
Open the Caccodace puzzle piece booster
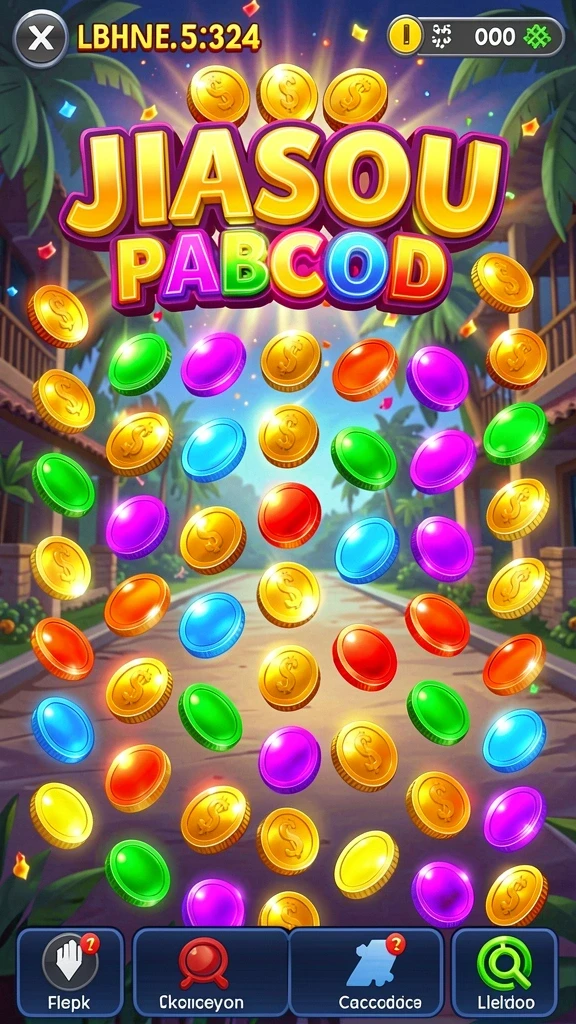point(366,971)
